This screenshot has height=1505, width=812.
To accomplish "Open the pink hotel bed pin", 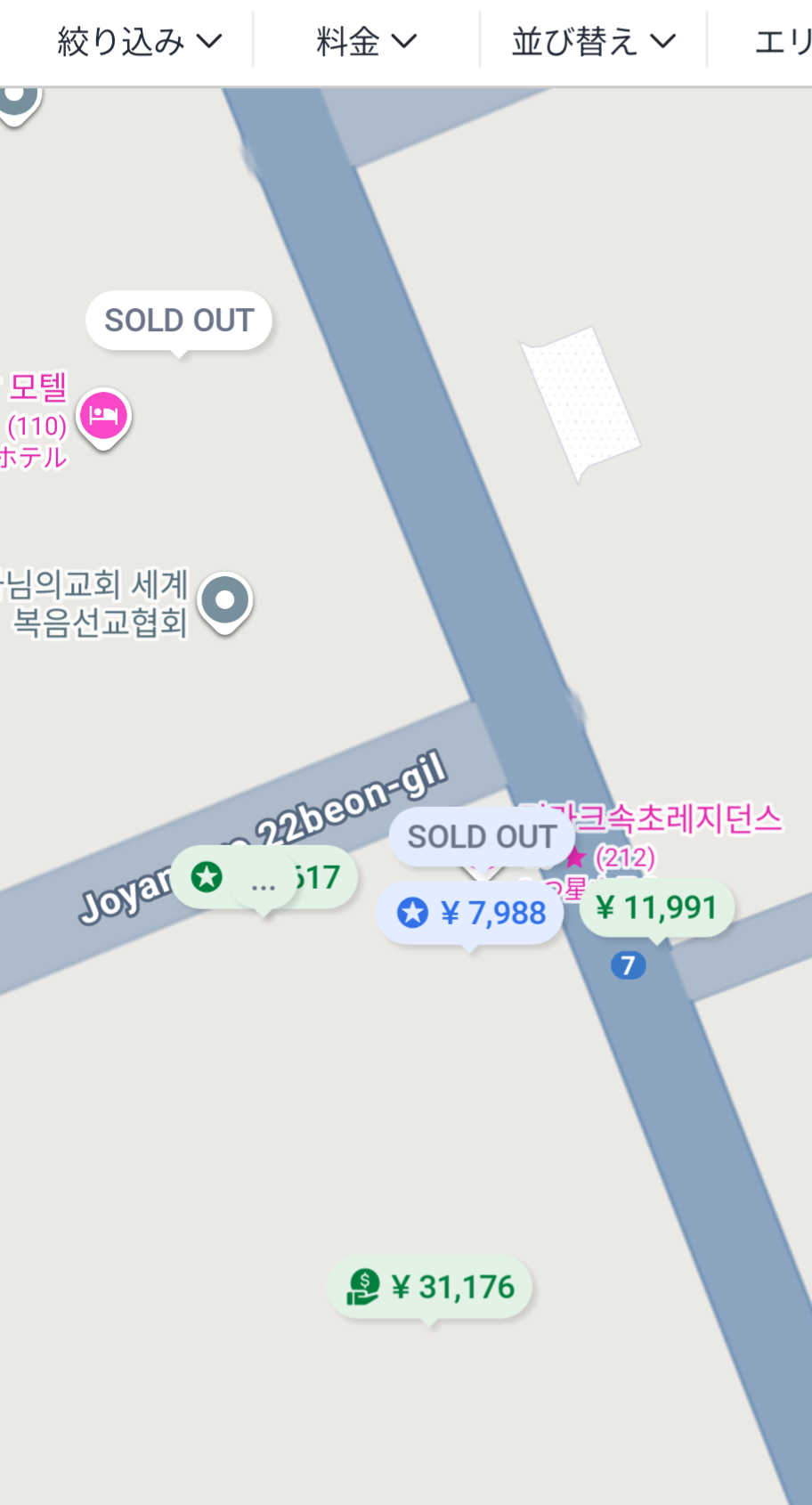I will click(x=104, y=416).
